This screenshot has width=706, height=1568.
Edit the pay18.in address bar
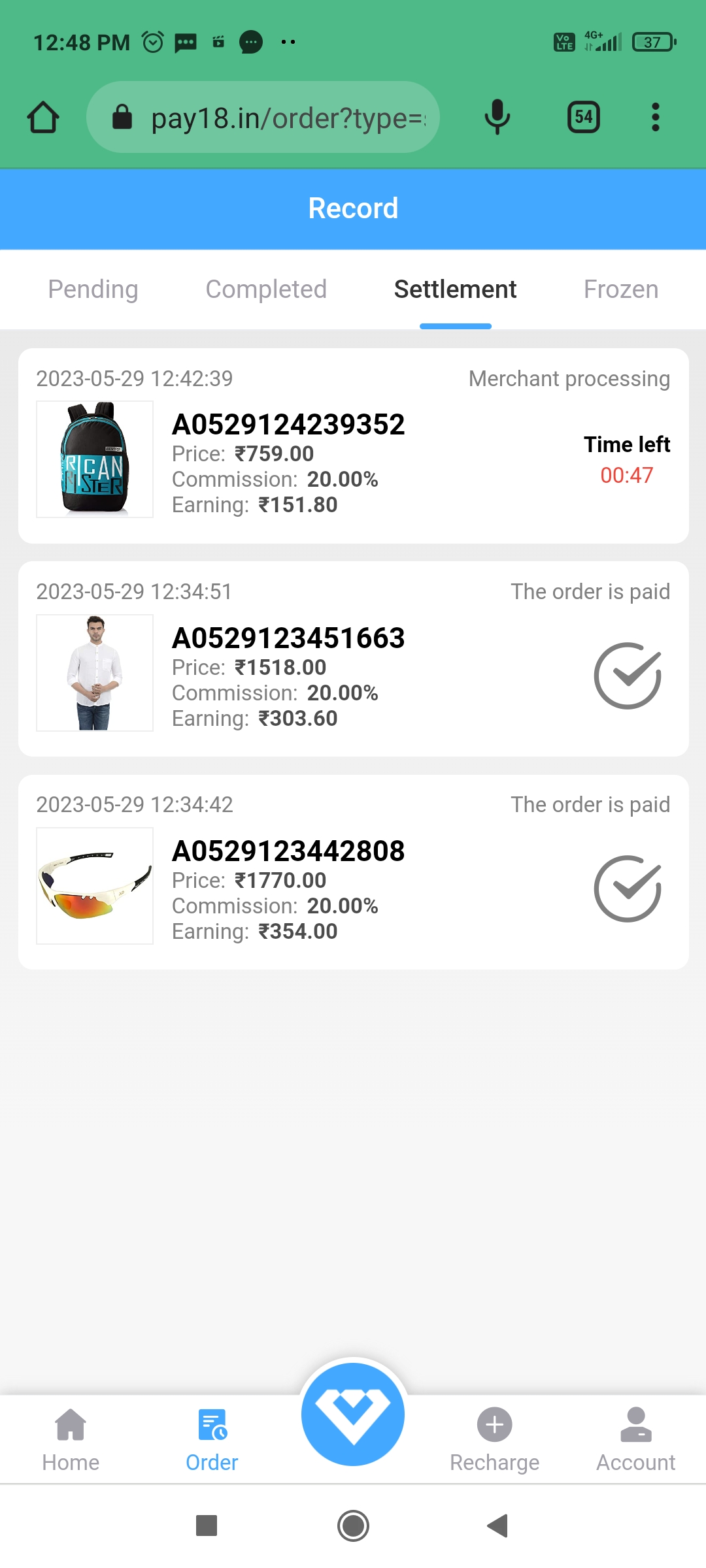275,118
